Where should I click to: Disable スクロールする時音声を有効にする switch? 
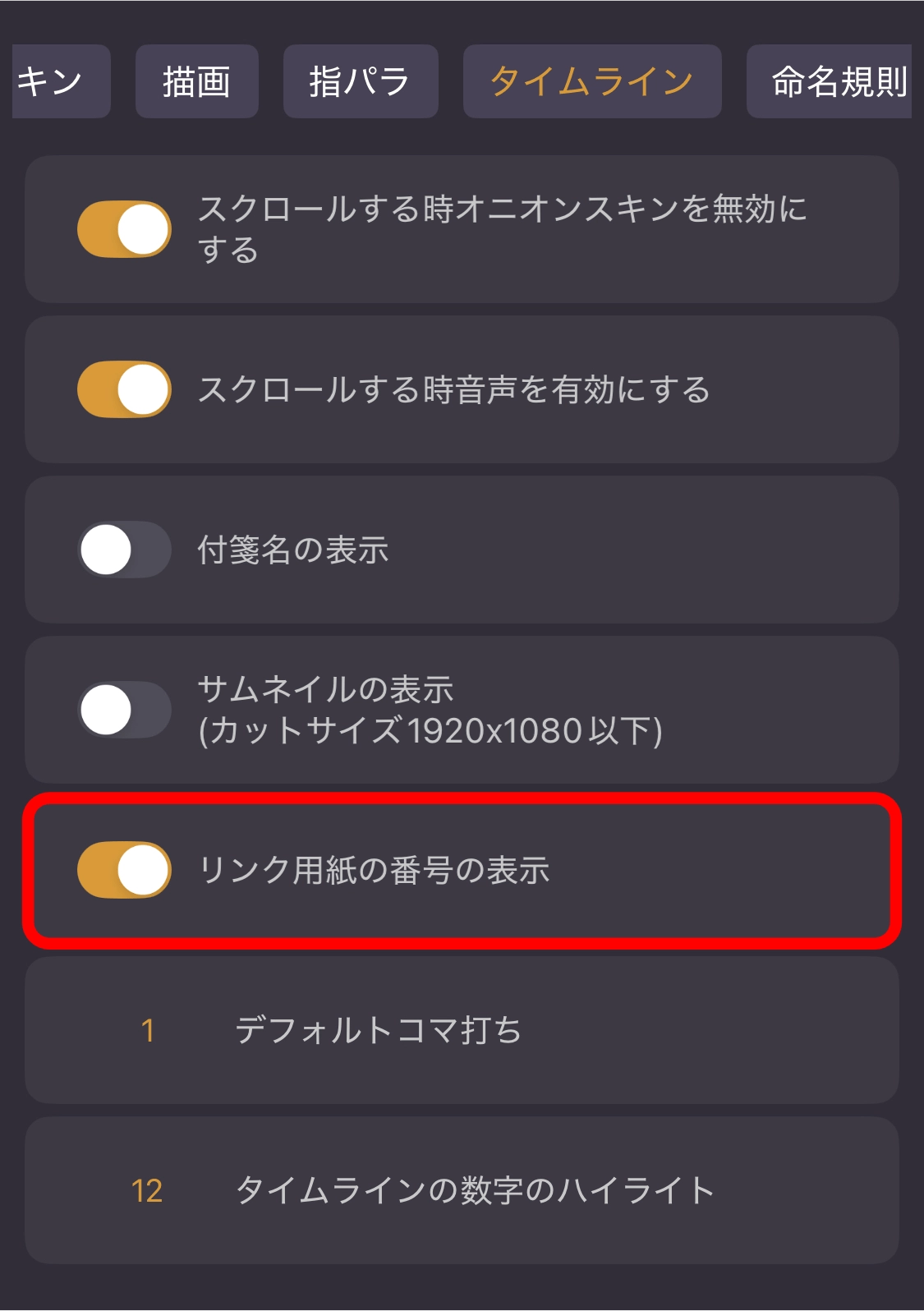[x=124, y=389]
